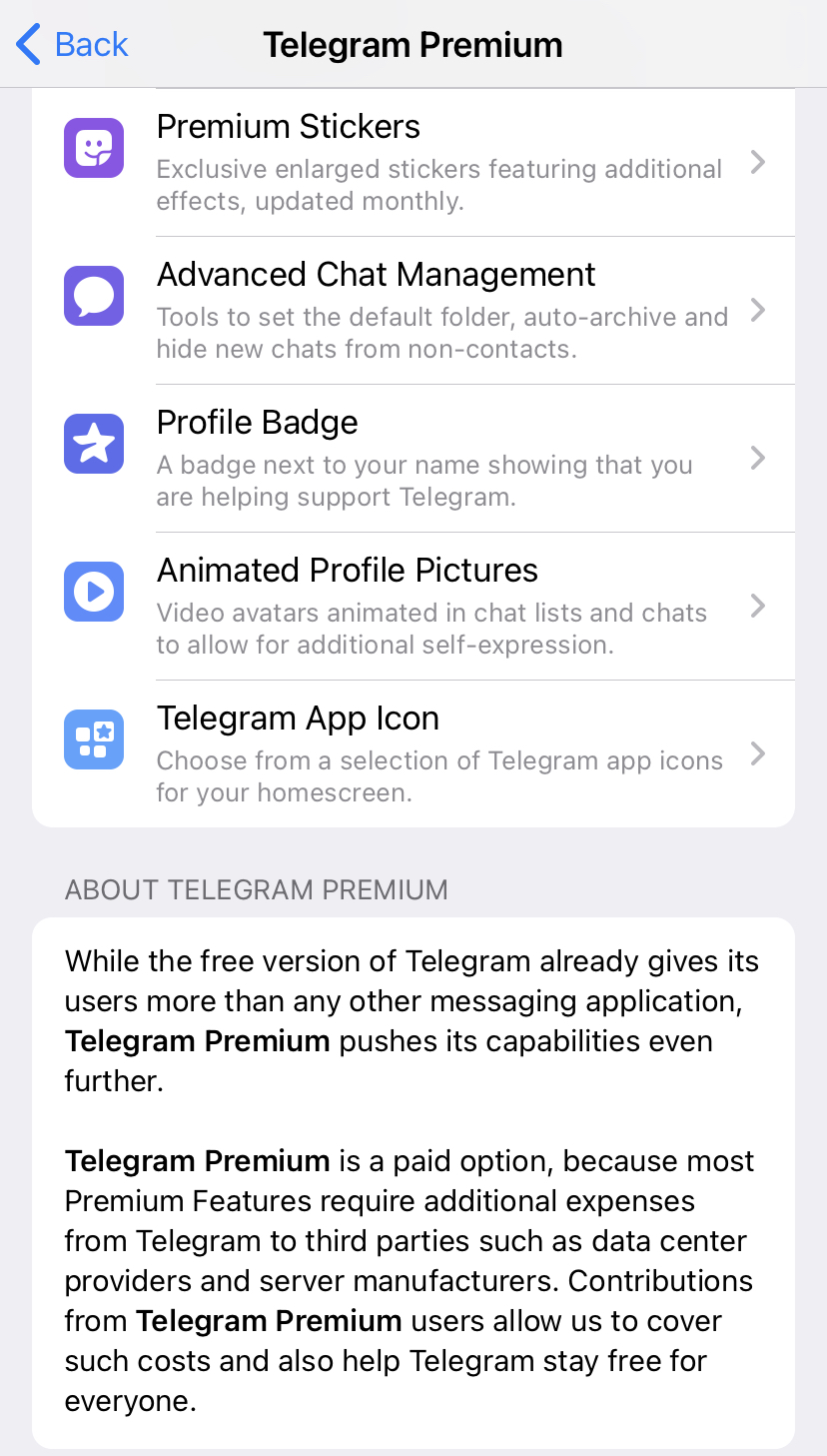Open Advanced Chat Management details

(x=413, y=311)
